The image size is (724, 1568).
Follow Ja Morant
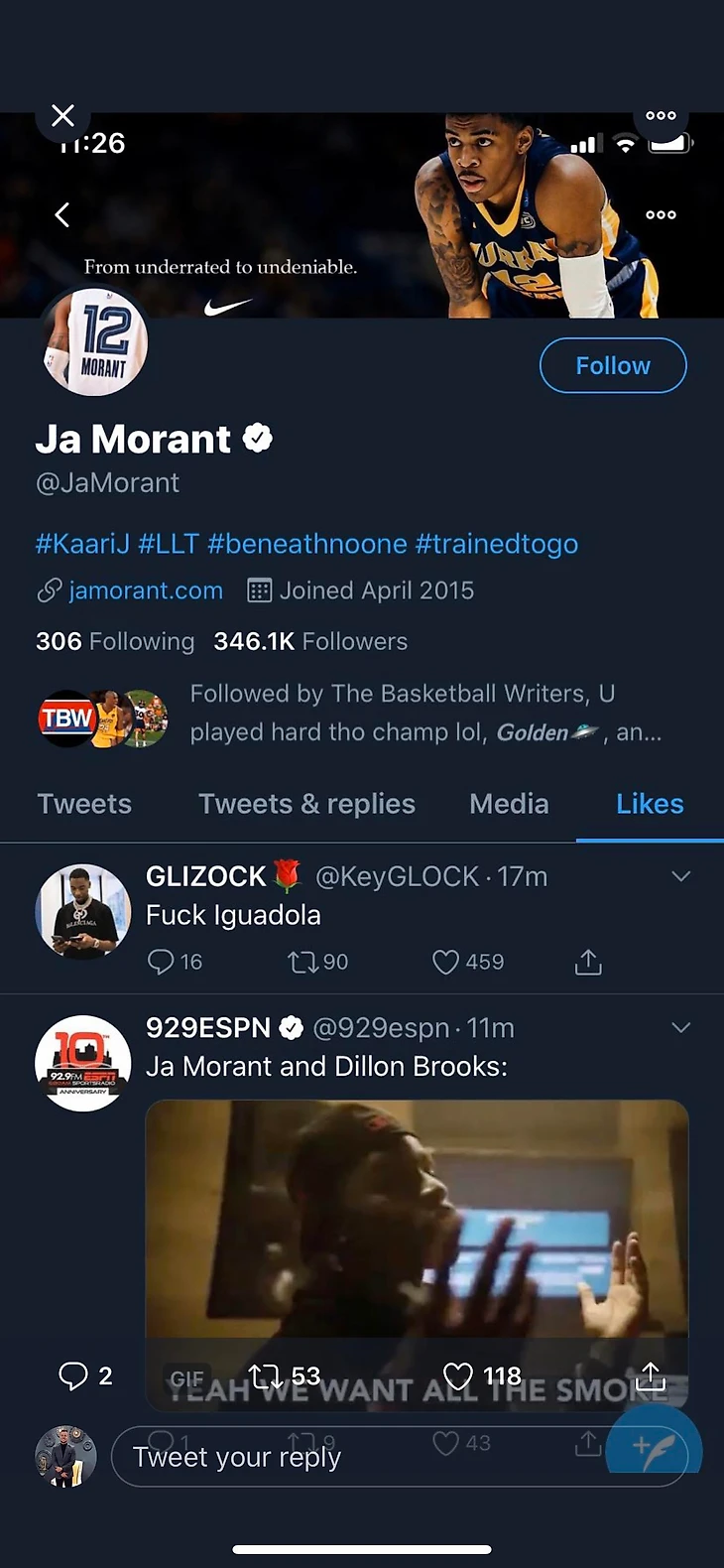(613, 365)
